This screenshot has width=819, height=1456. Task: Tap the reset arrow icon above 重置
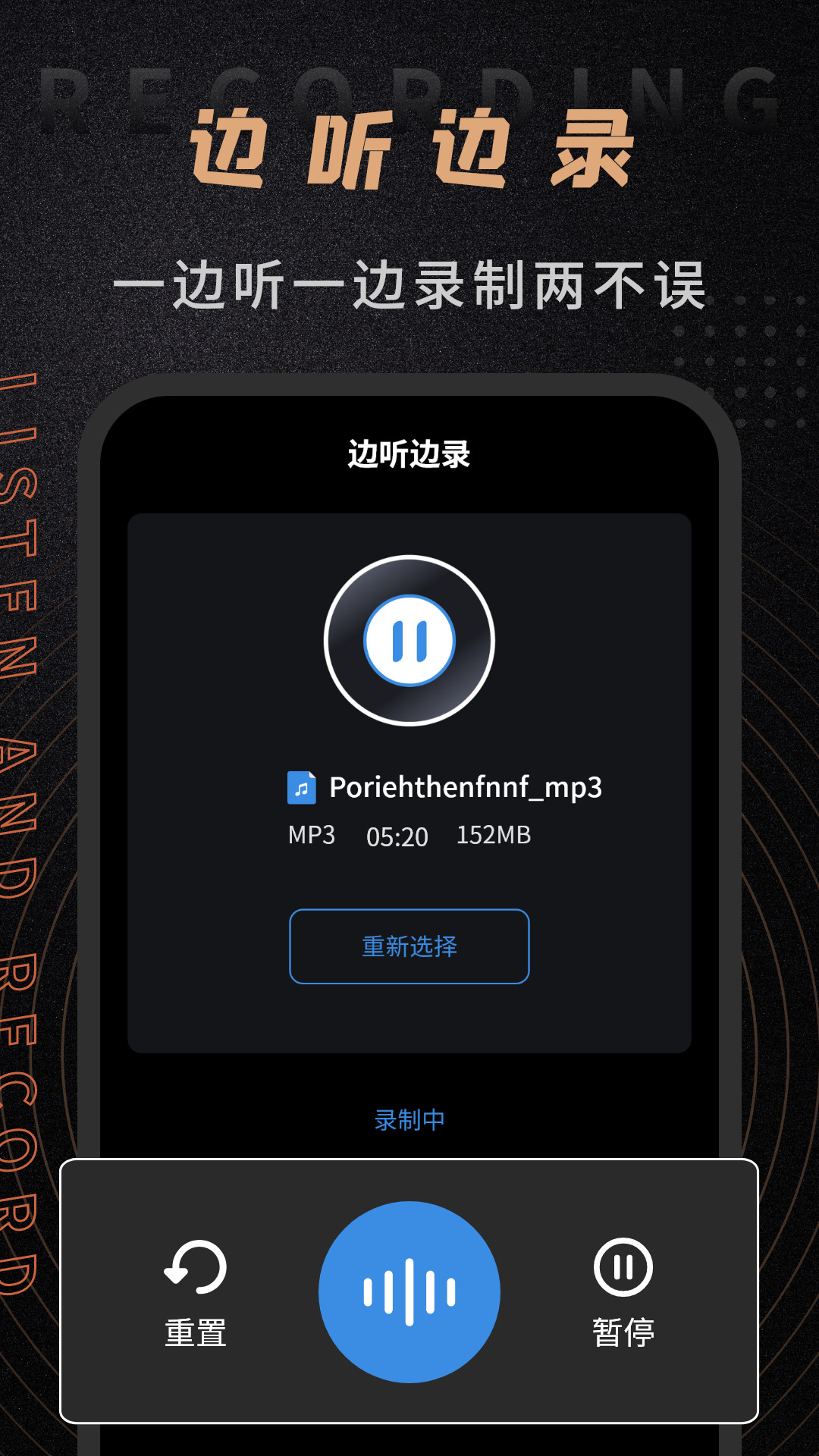(x=194, y=1265)
